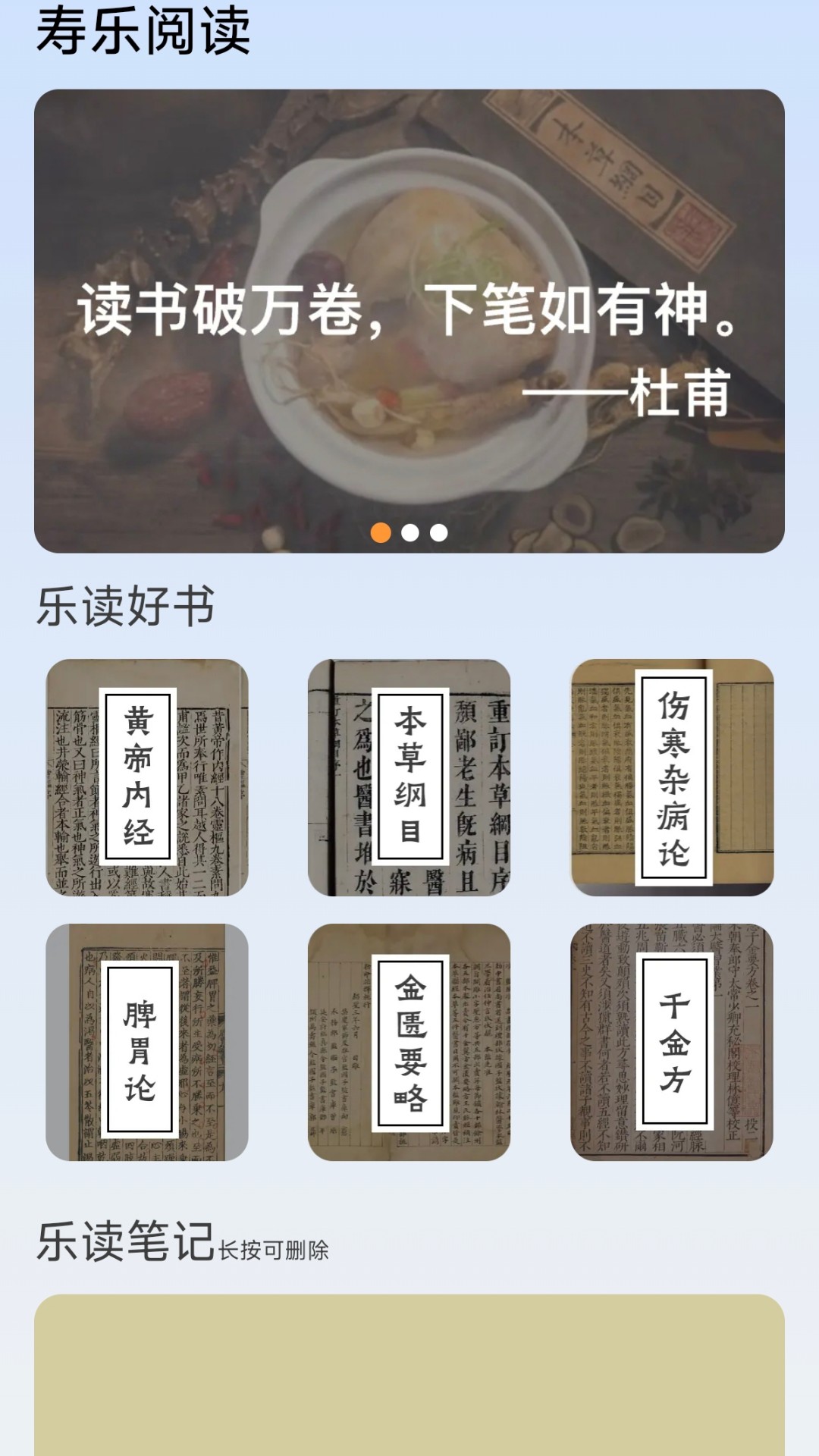Jump to the second banner page dot

[410, 533]
